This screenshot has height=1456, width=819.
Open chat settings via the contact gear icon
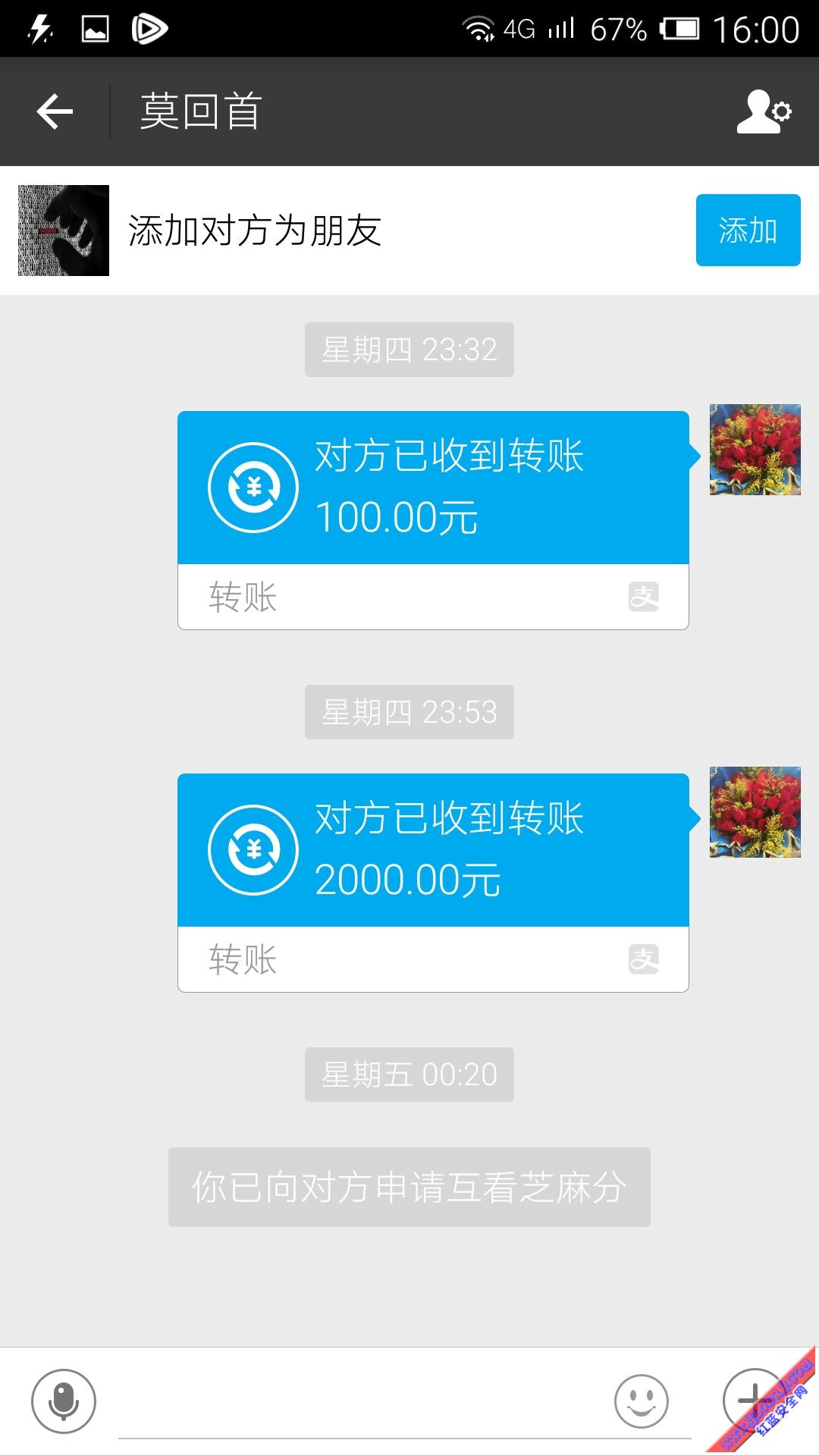(x=764, y=112)
